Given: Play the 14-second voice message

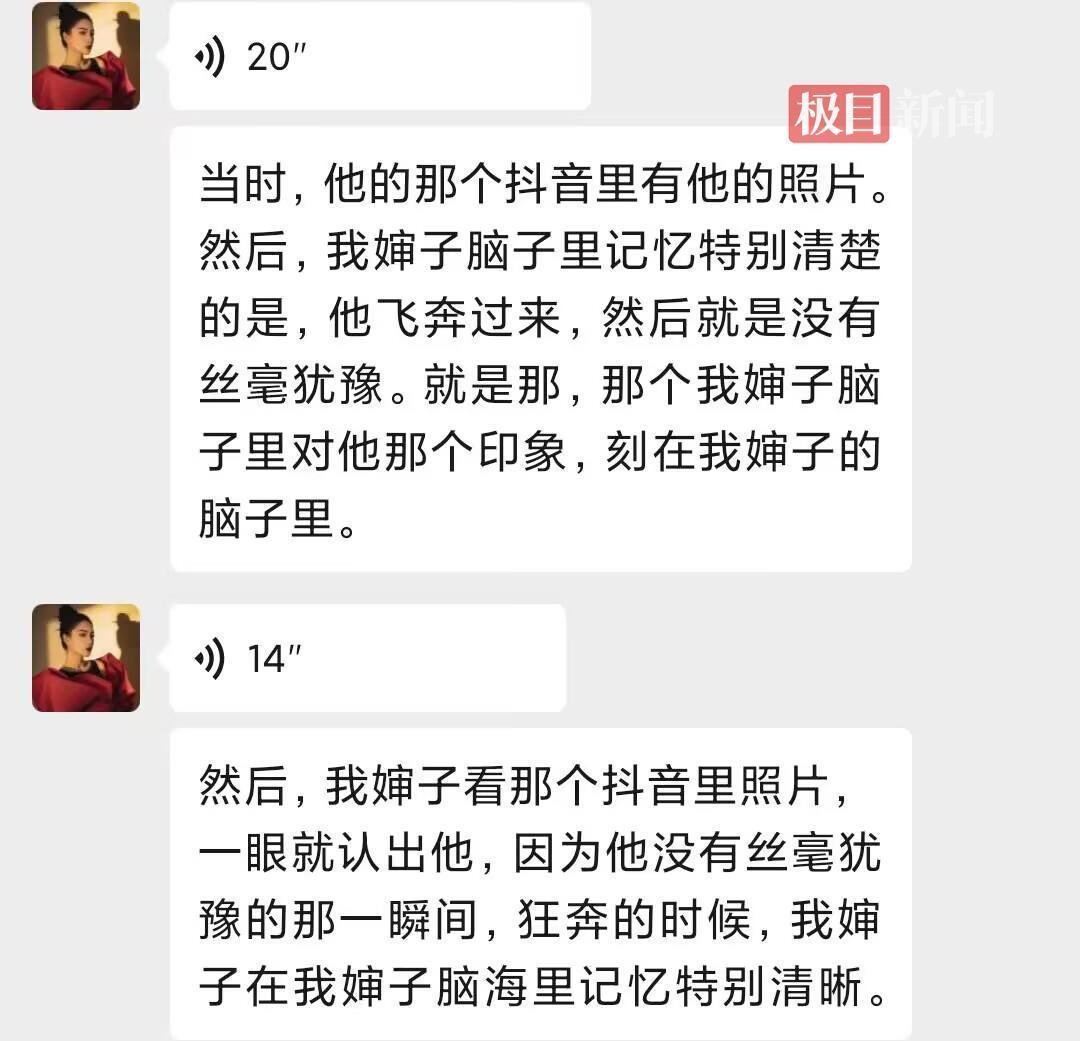Looking at the screenshot, I should coord(366,658).
